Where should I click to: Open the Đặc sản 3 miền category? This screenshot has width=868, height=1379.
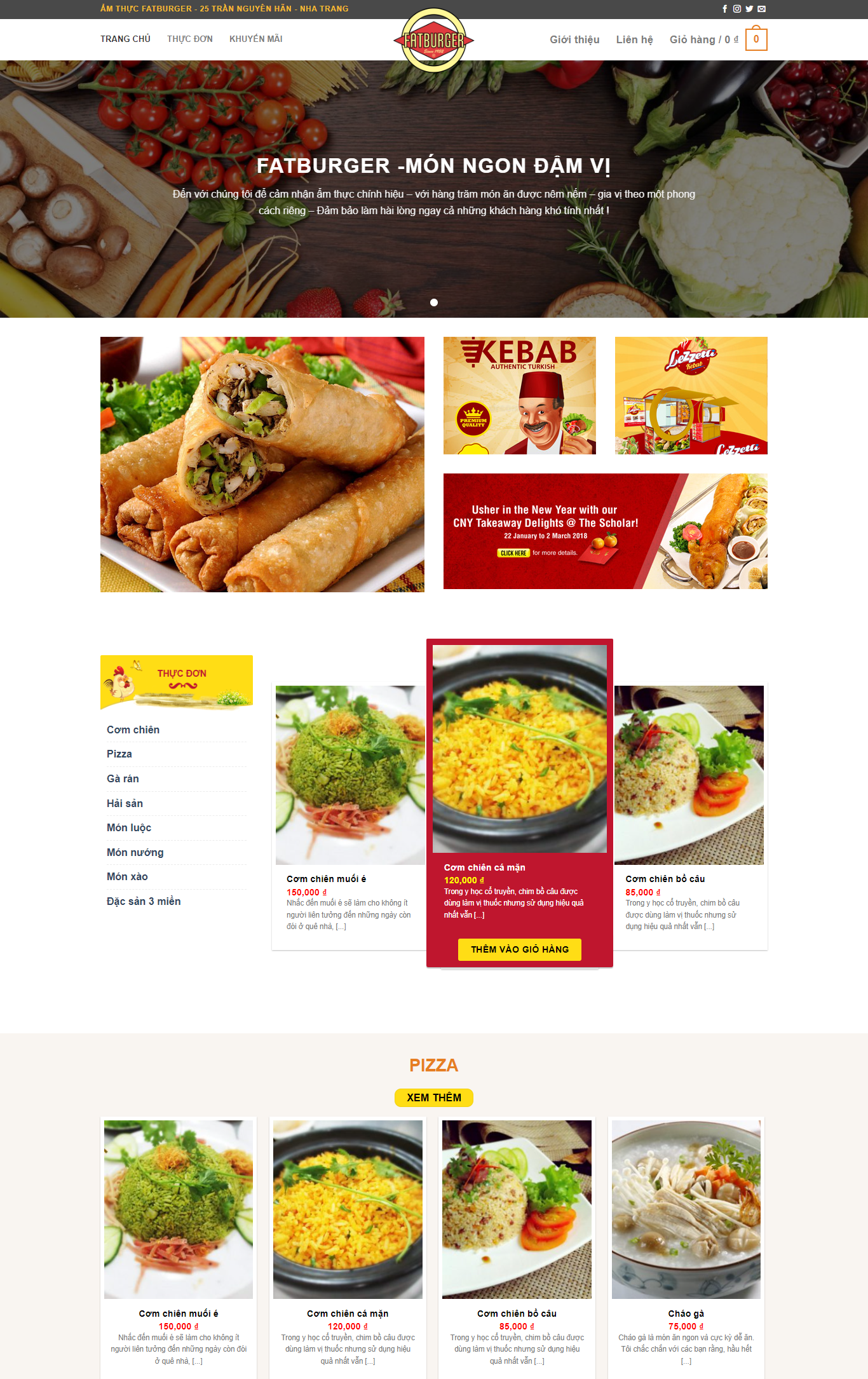point(144,901)
